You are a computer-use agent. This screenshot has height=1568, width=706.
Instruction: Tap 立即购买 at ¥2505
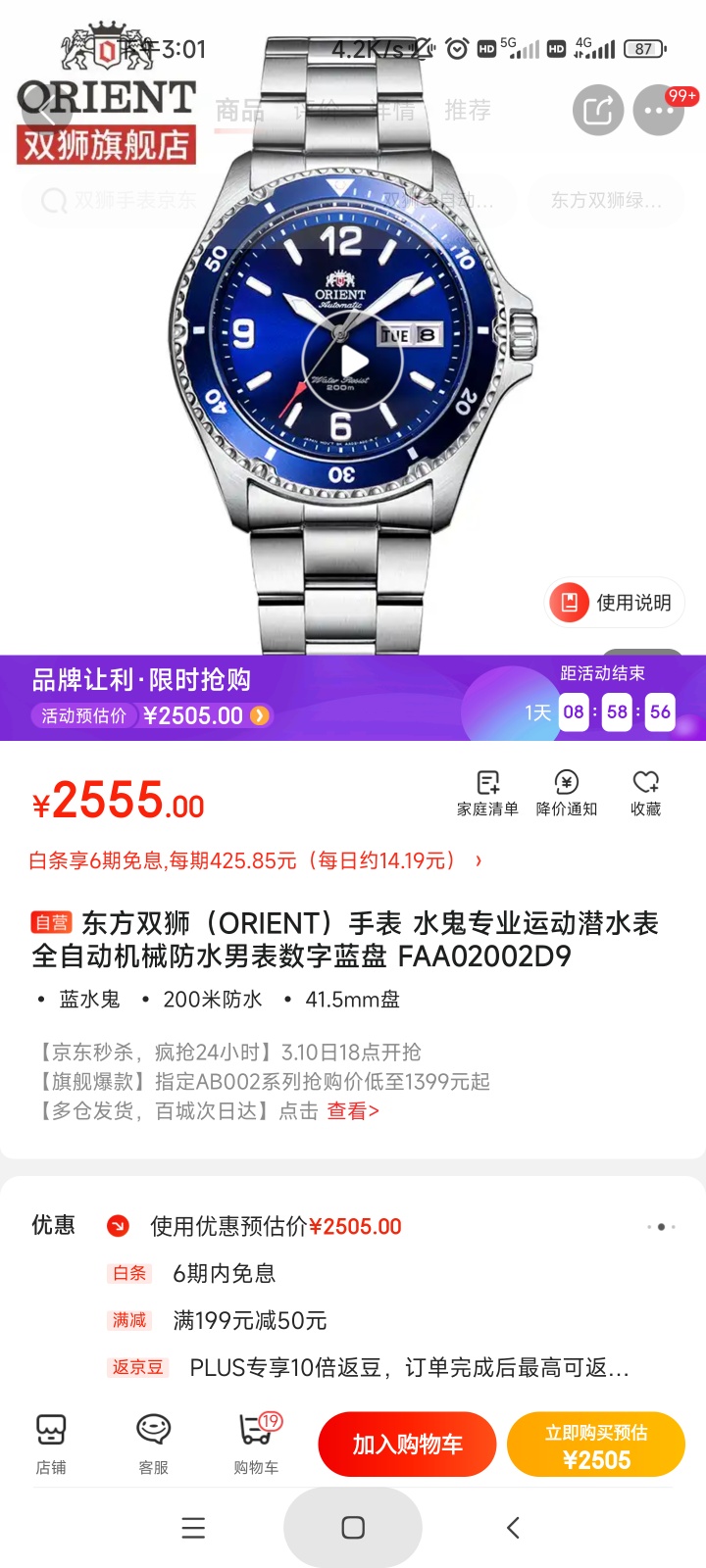click(595, 1444)
